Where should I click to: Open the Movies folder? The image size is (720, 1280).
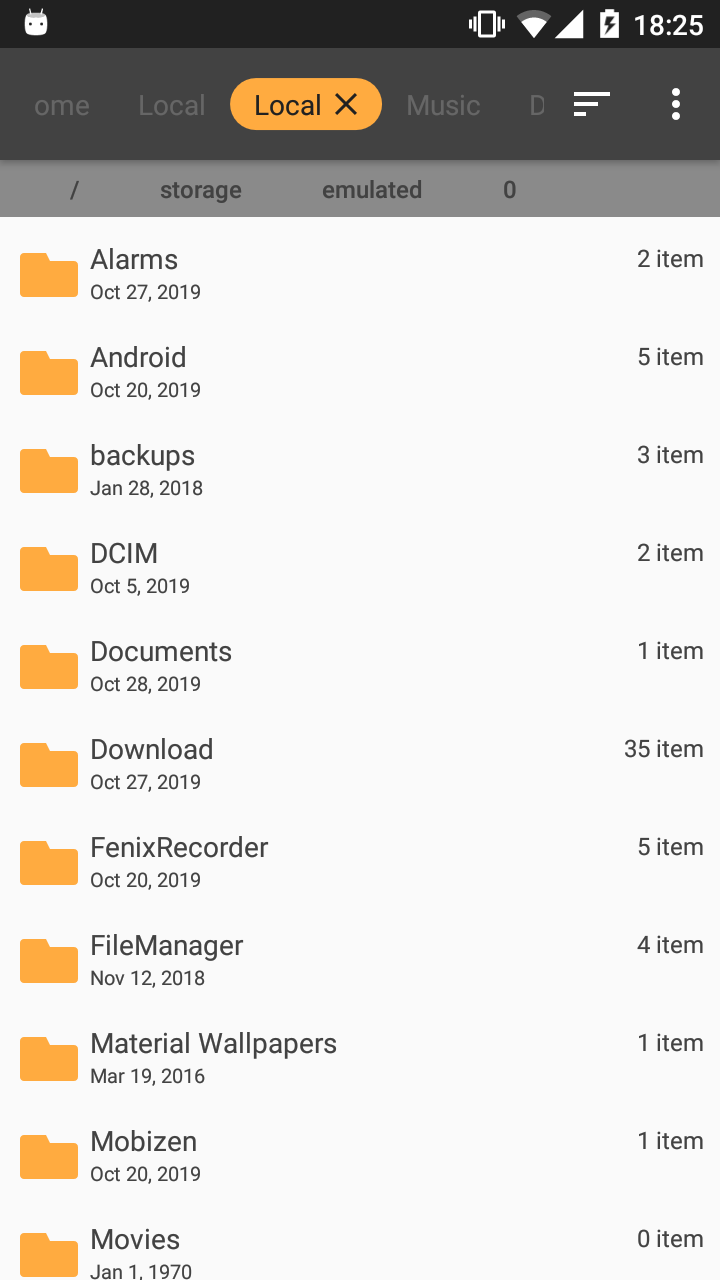click(360, 1243)
